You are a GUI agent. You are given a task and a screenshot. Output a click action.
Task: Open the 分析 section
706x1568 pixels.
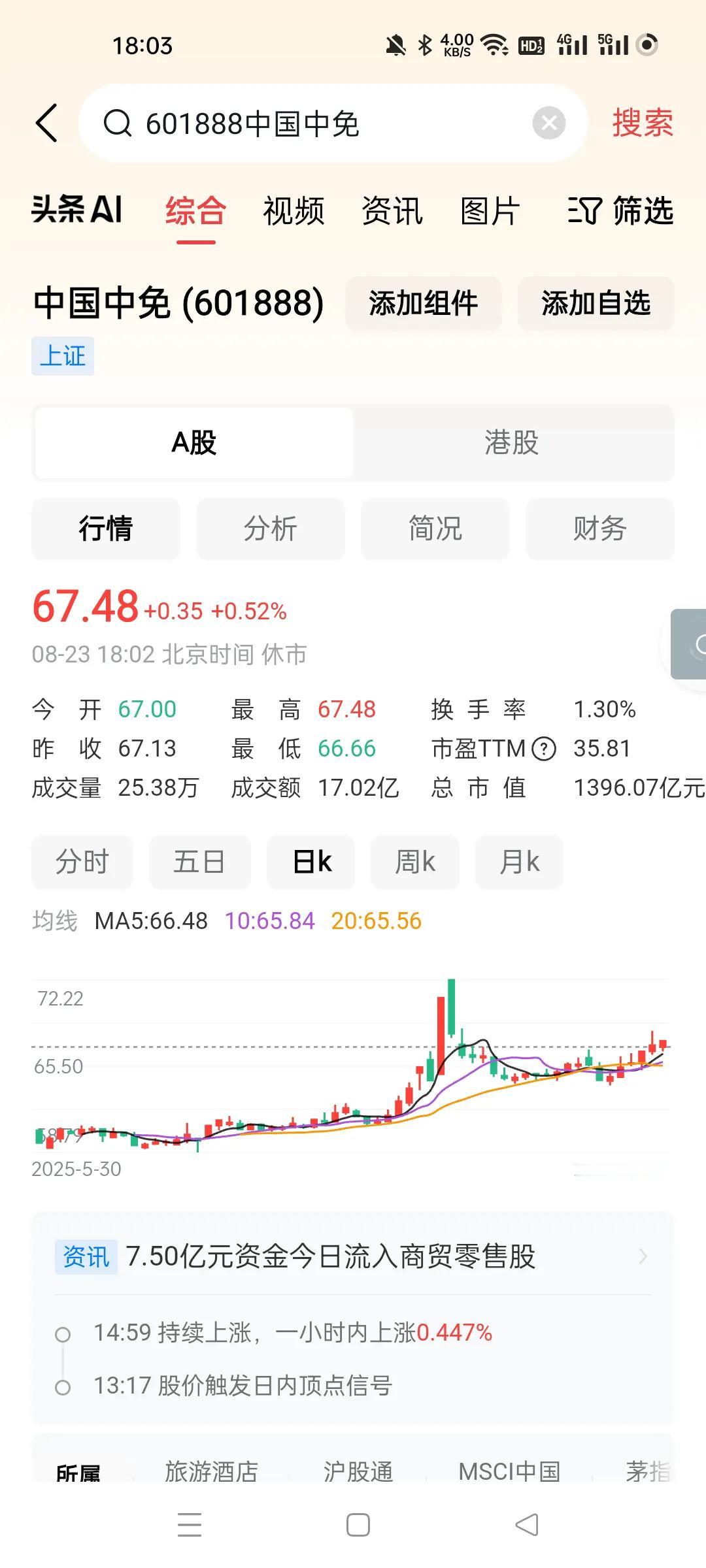point(271,529)
